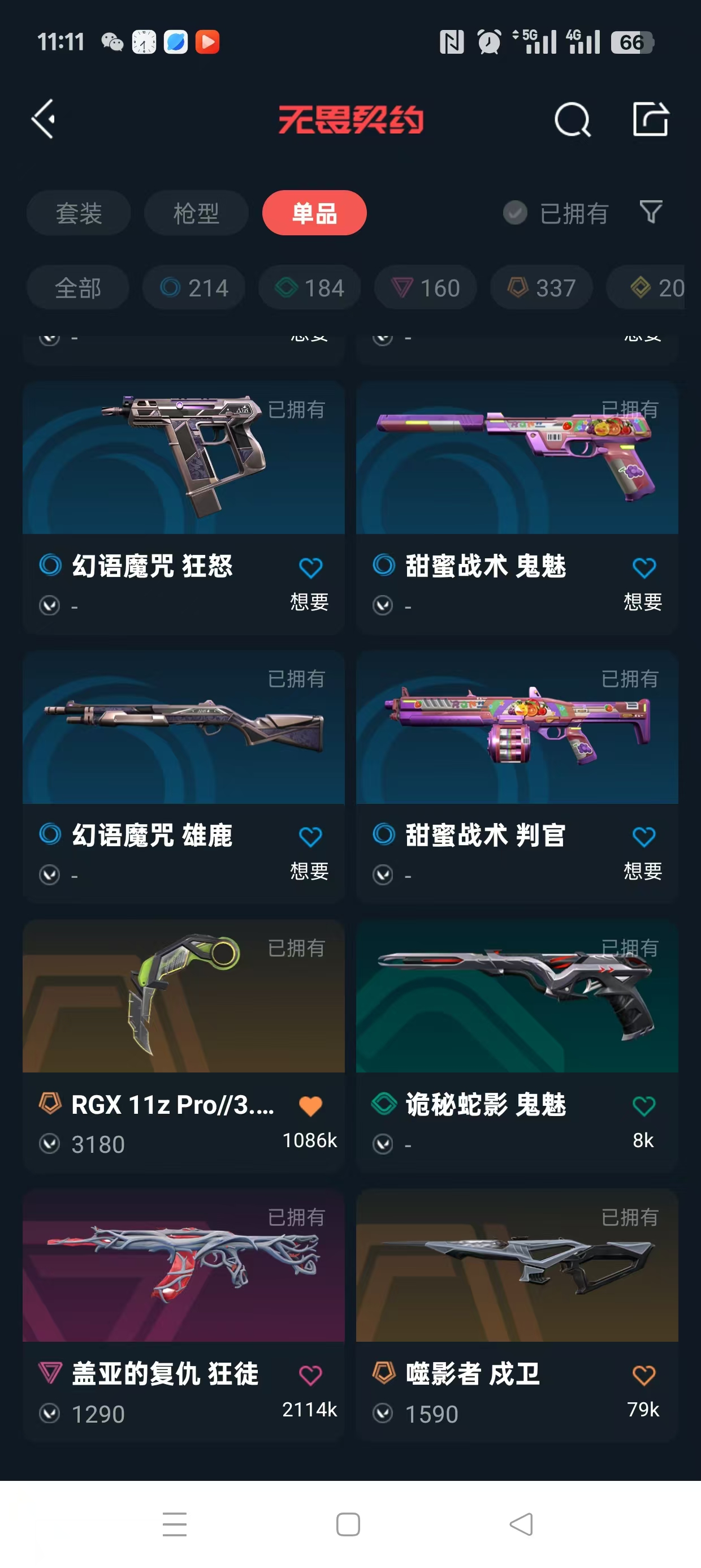Filter by the 184 tier chip
This screenshot has height=1568, width=701.
[x=310, y=287]
